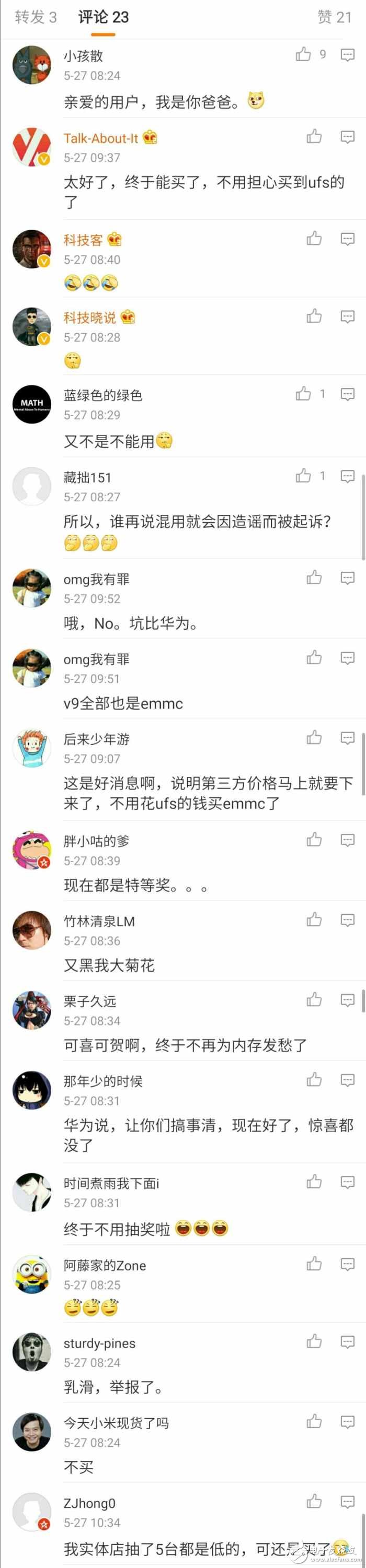The width and height of the screenshot is (366, 1568).
Task: Switch to the 转发 3 tab
Action: tap(36, 17)
